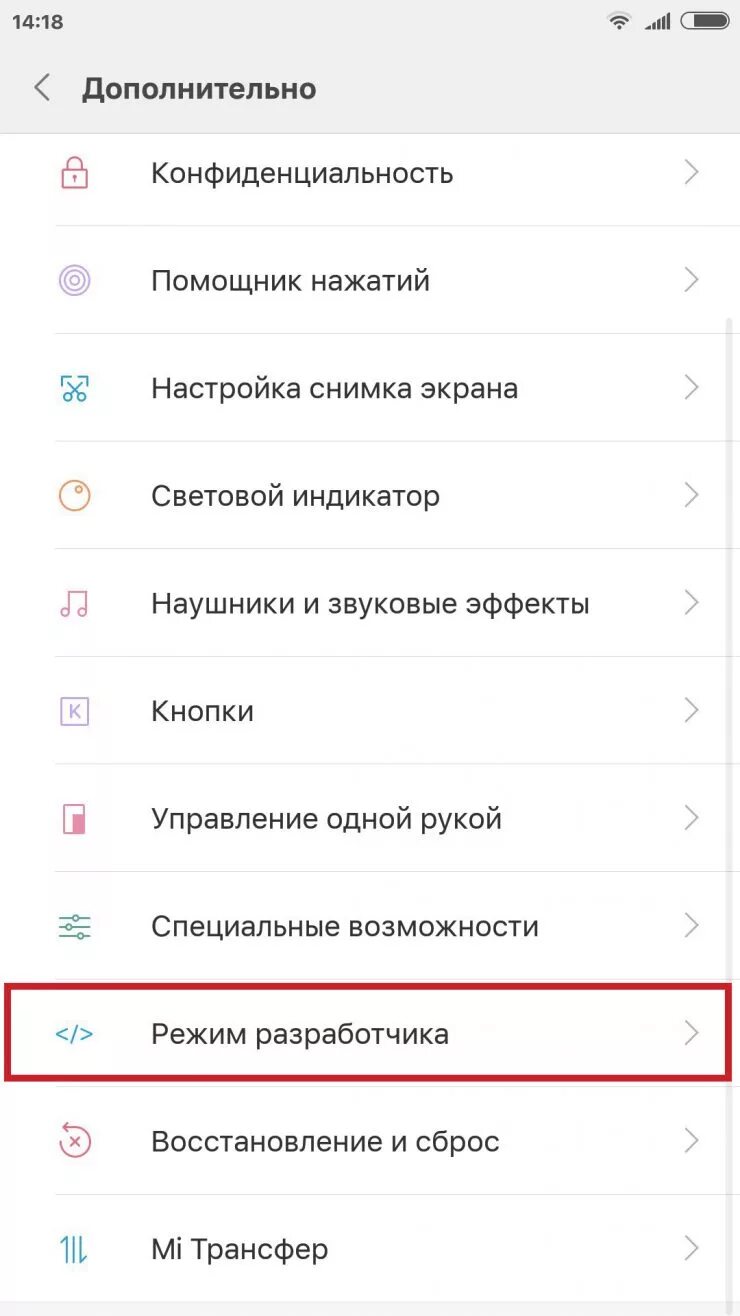Open Кнопки settings
740x1316 pixels.
tap(370, 711)
